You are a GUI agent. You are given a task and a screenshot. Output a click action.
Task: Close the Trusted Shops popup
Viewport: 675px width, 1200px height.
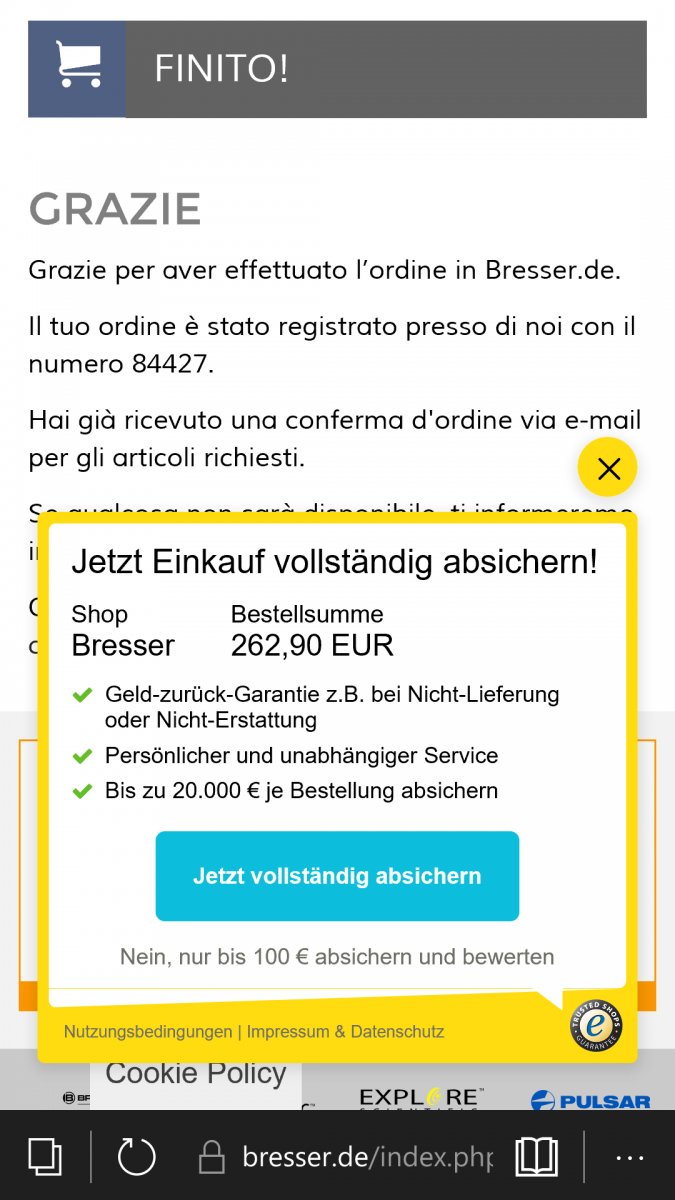point(607,468)
